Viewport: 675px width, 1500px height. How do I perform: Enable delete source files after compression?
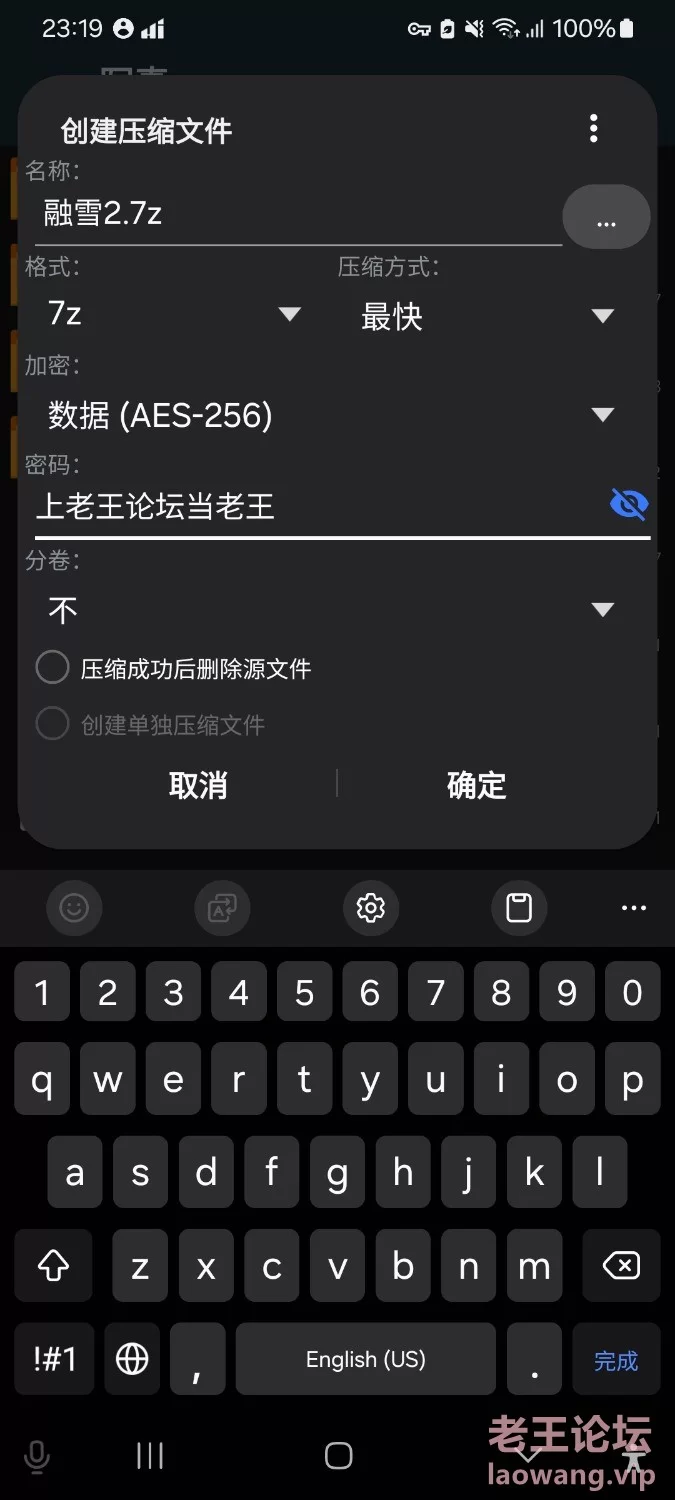pos(53,668)
